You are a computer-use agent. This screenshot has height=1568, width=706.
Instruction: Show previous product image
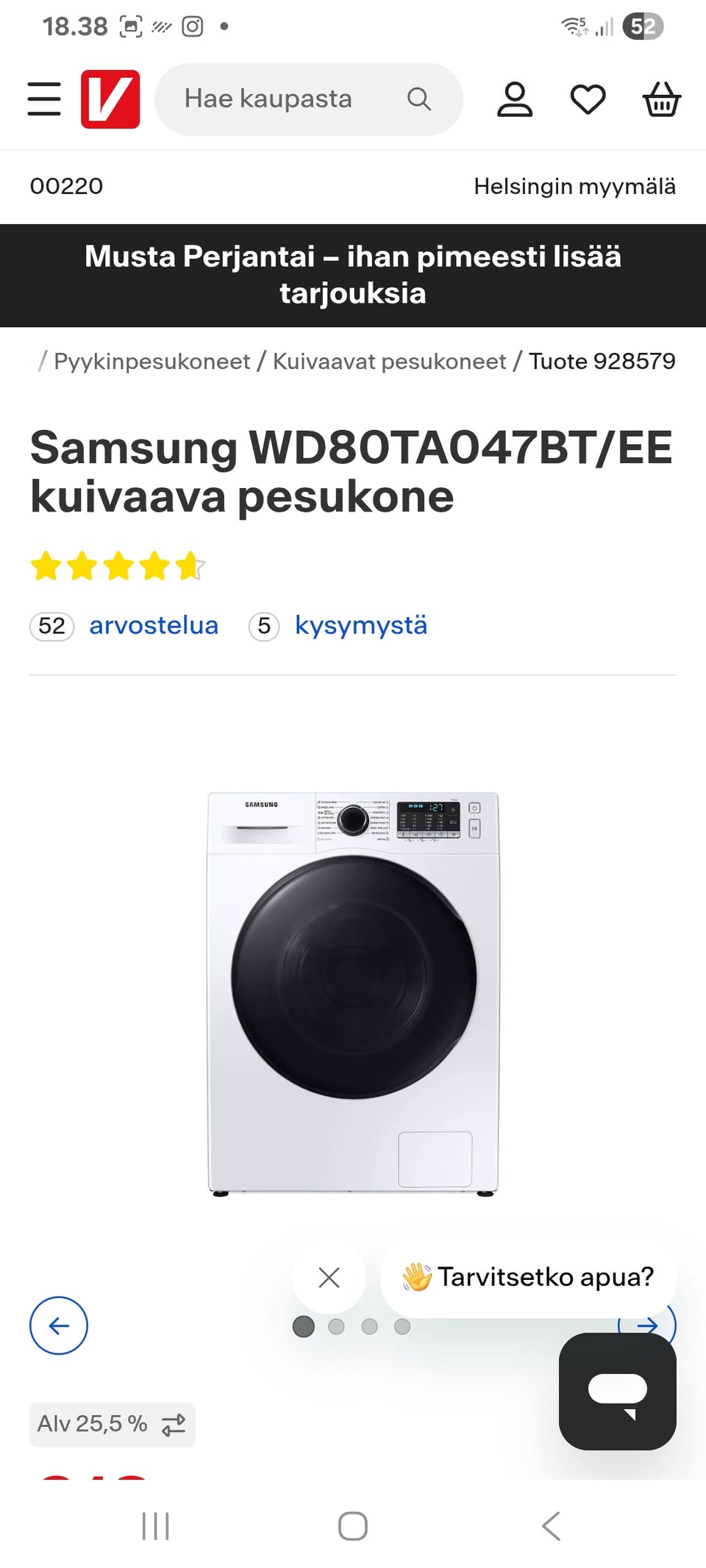[59, 1325]
